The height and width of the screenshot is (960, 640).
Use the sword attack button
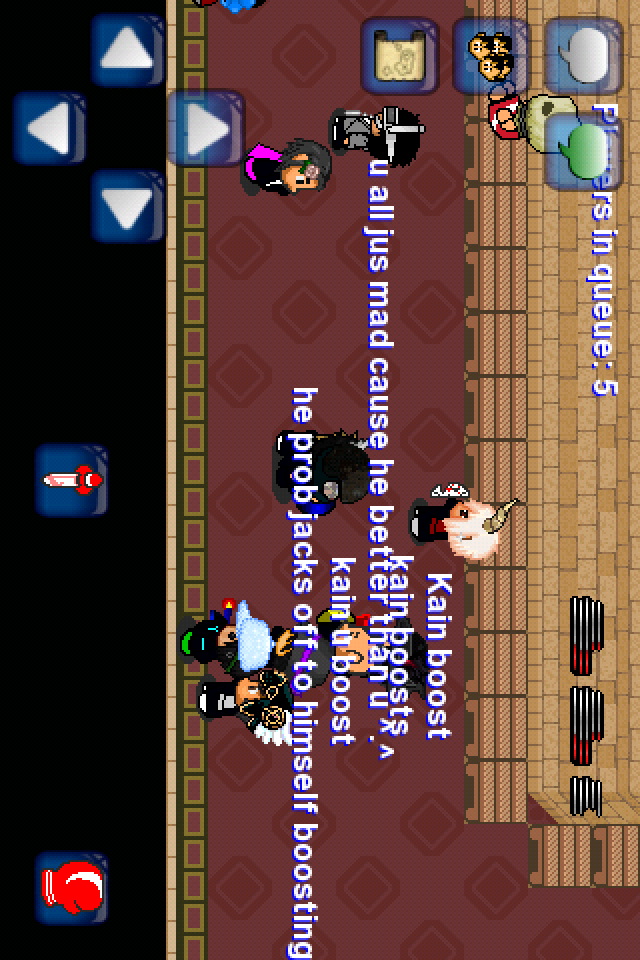[x=72, y=480]
